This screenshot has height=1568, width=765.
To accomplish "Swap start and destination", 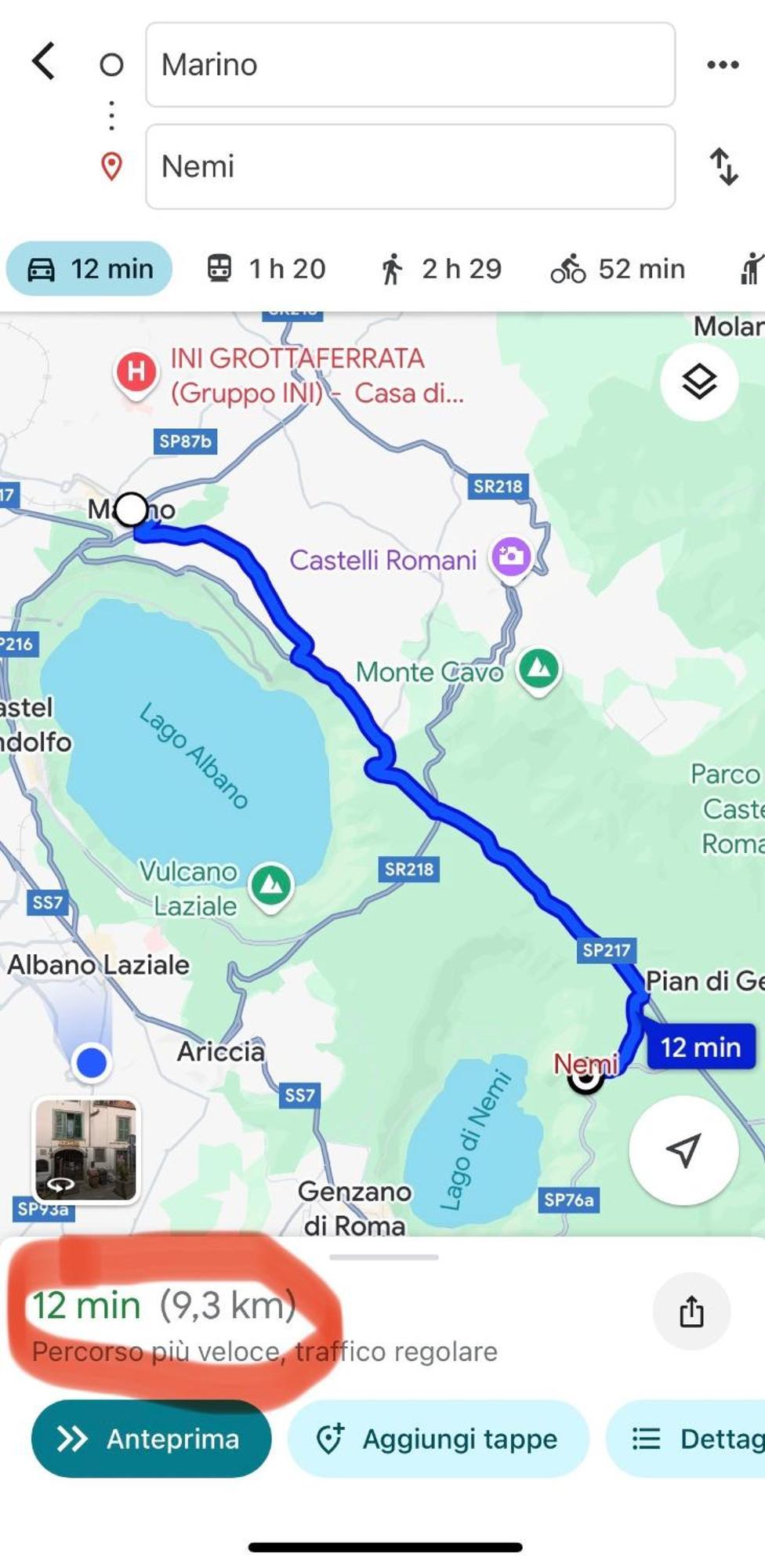I will point(723,167).
